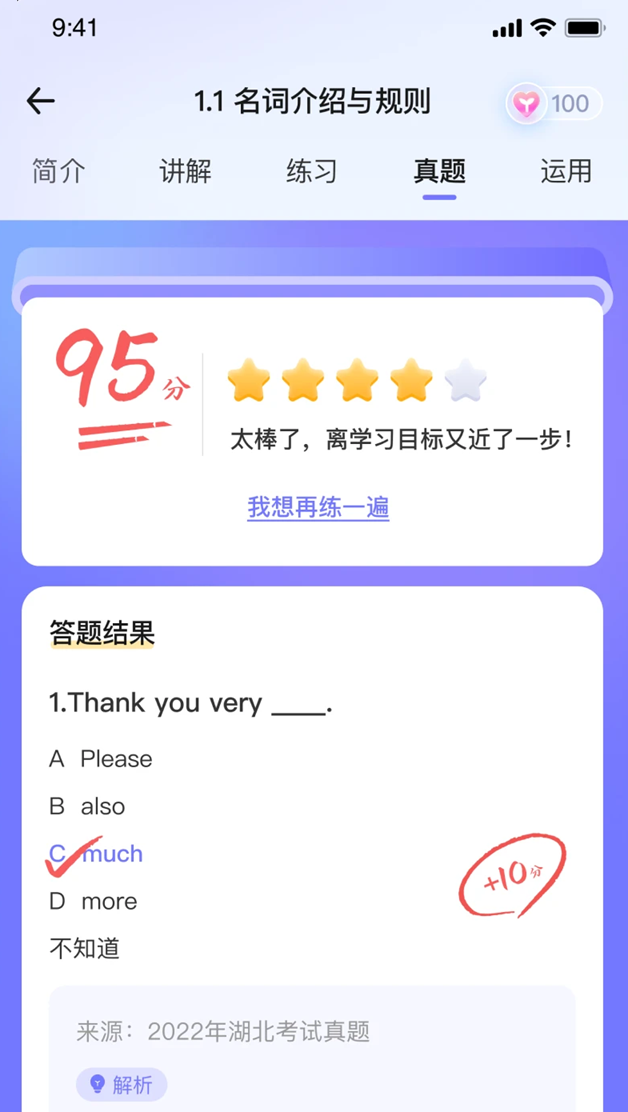Select the 真题 tab
The width and height of the screenshot is (628, 1112).
[439, 171]
